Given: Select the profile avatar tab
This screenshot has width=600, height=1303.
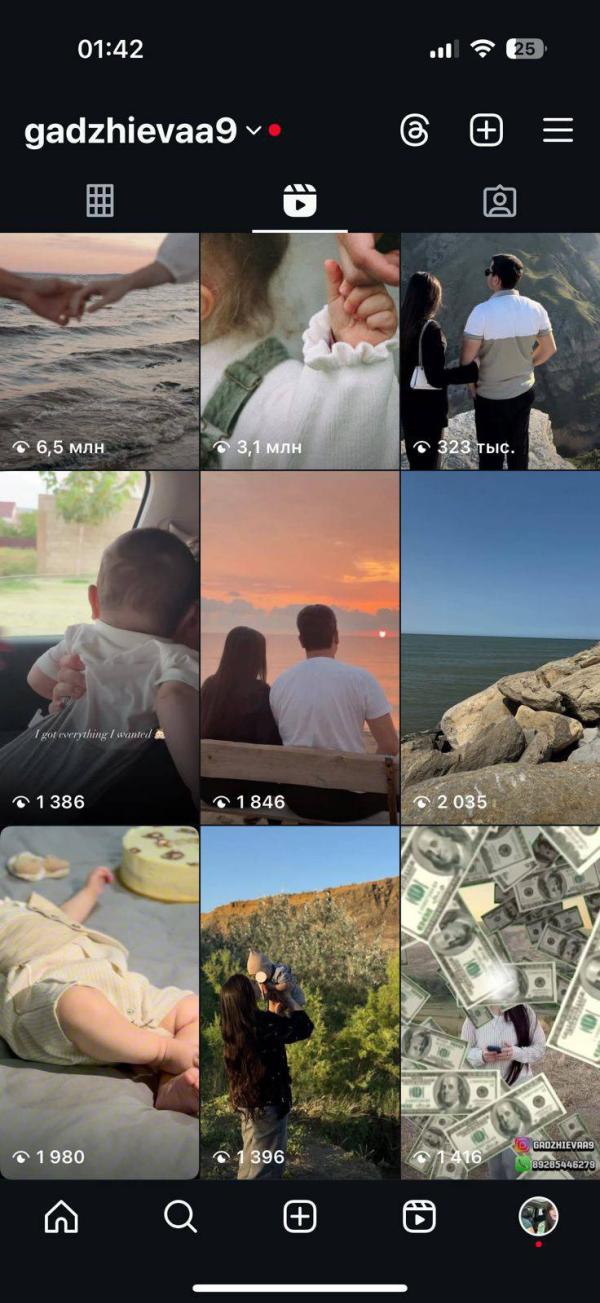Looking at the screenshot, I should (x=538, y=1216).
